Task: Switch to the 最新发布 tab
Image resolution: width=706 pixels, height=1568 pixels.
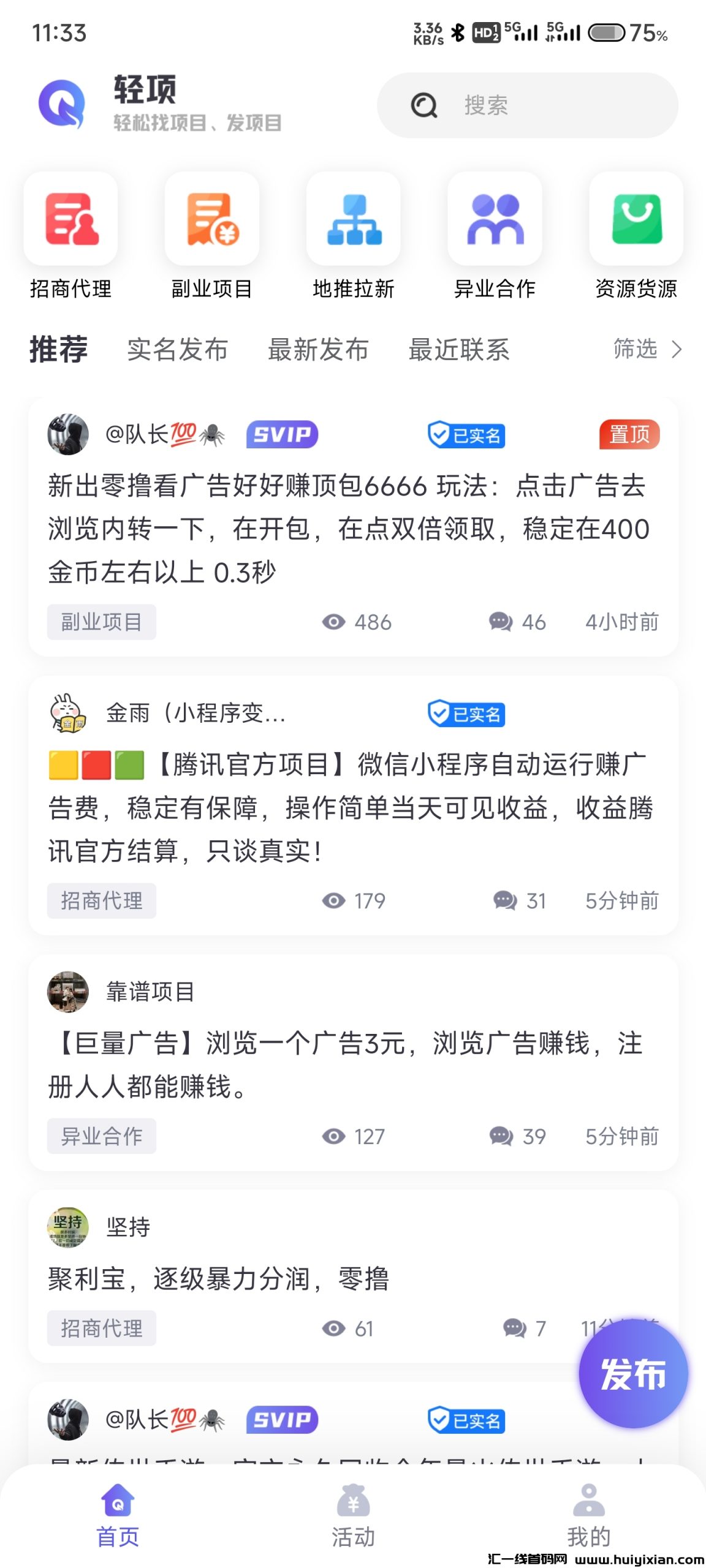Action: click(318, 350)
